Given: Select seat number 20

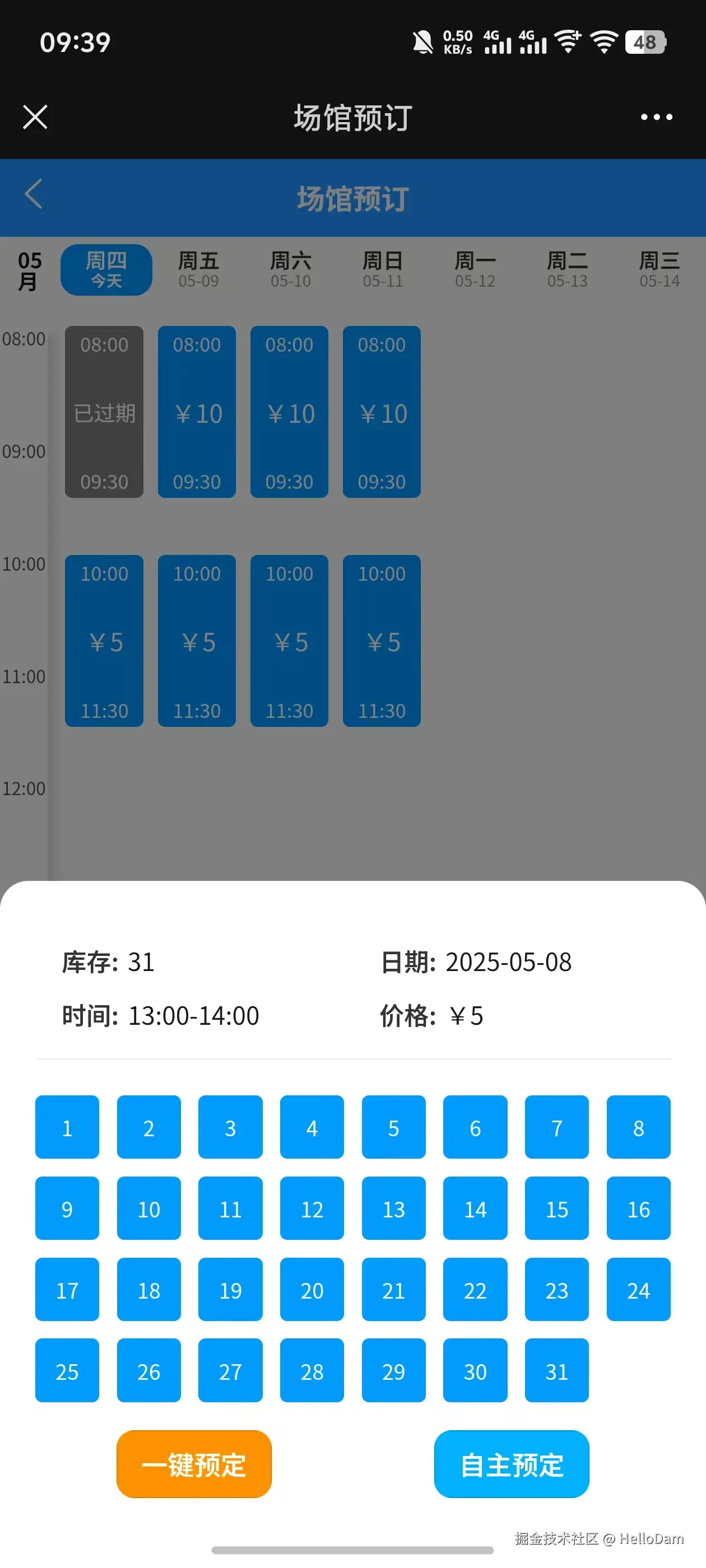Looking at the screenshot, I should pyautogui.click(x=312, y=1290).
